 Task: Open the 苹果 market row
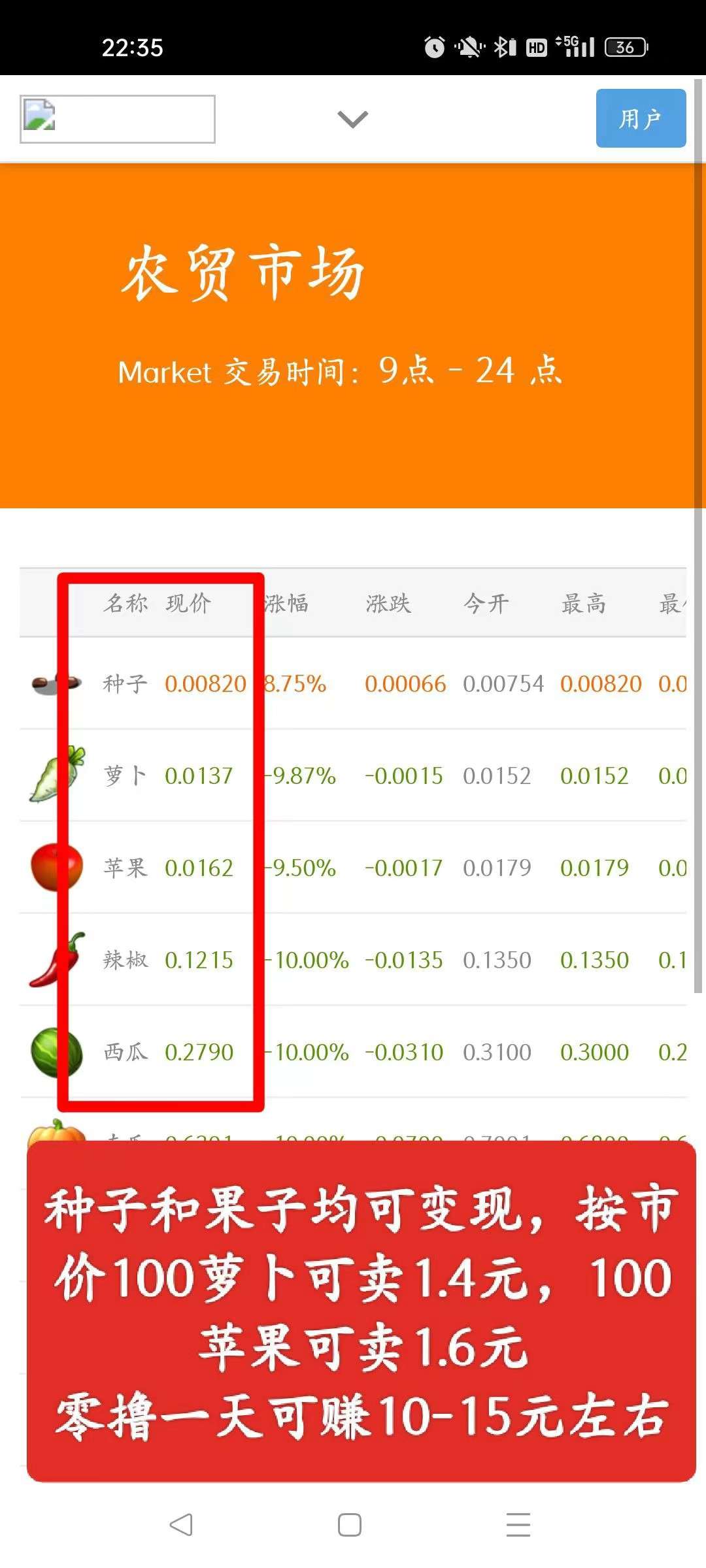pos(353,868)
